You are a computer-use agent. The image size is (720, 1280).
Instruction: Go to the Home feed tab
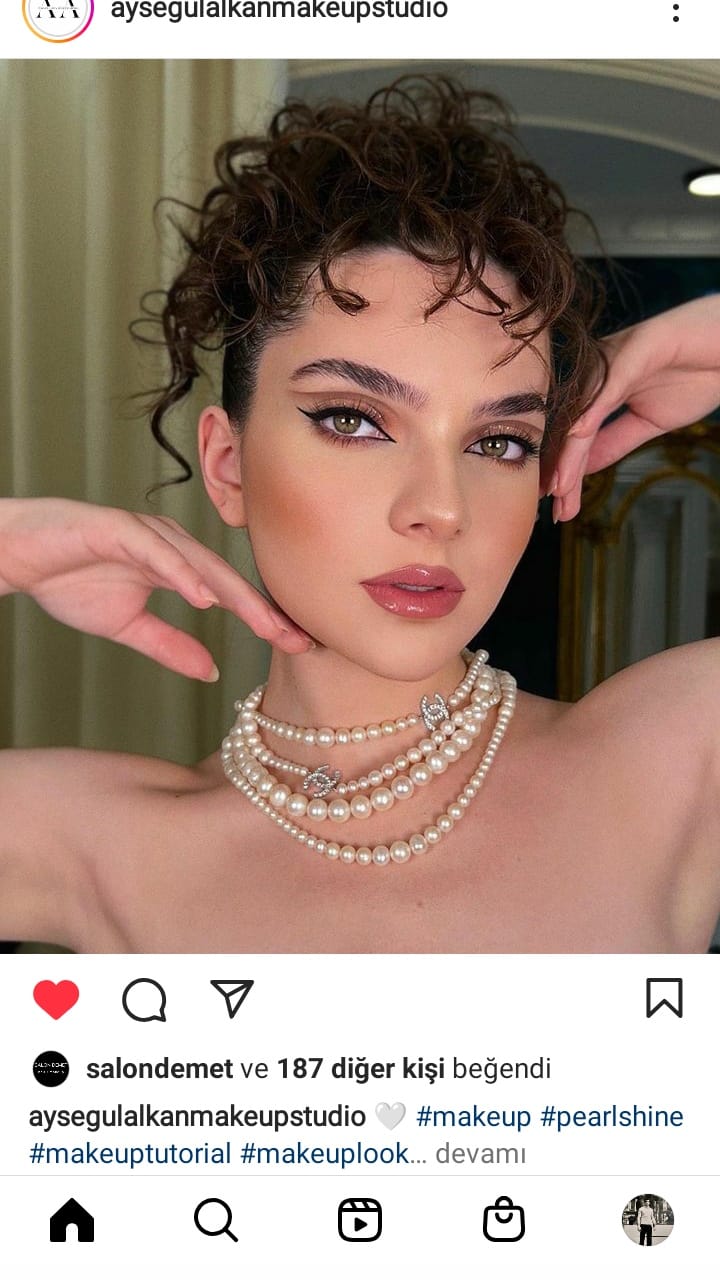72,1220
